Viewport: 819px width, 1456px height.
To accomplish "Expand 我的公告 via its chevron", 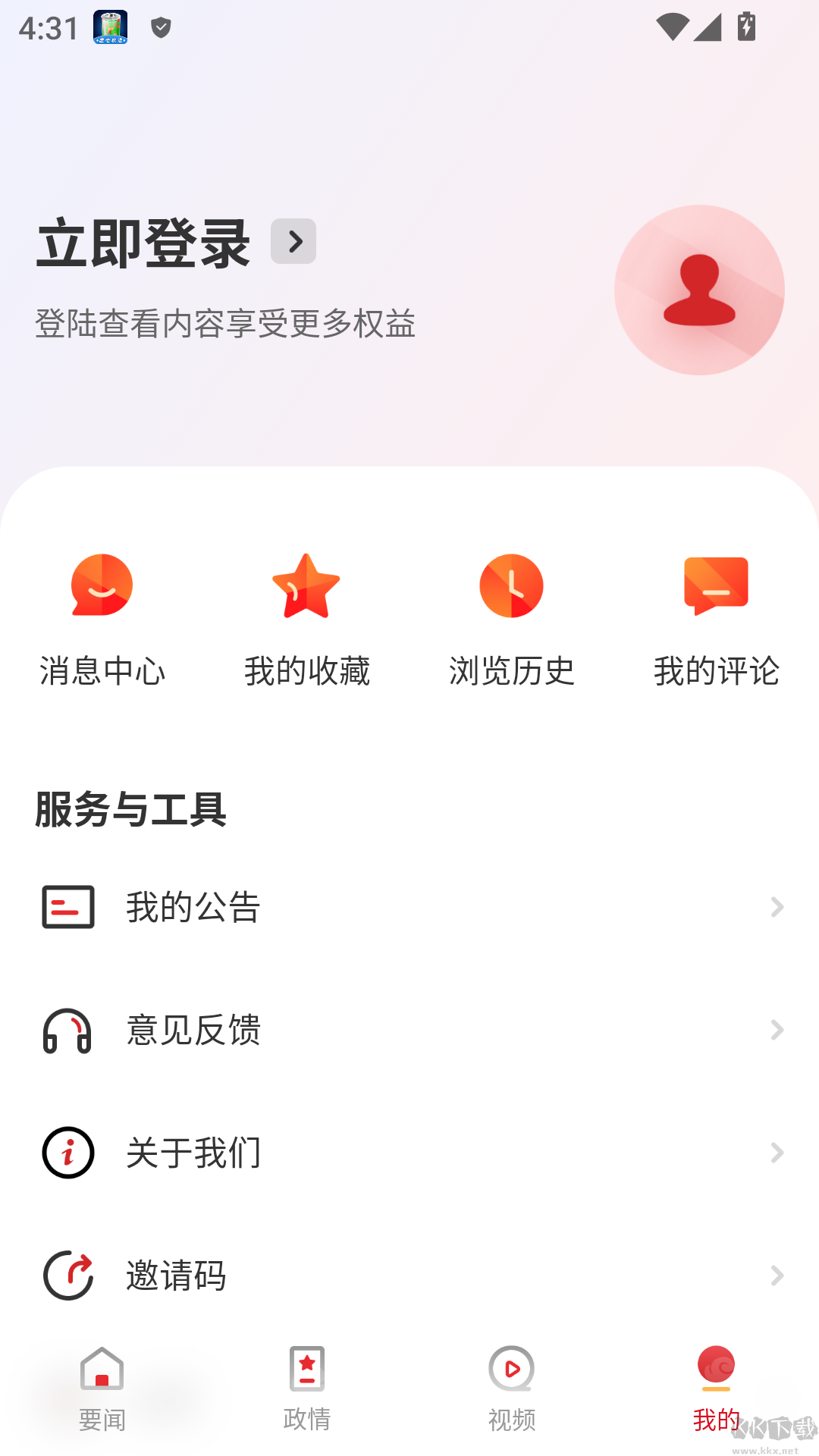I will tap(778, 907).
